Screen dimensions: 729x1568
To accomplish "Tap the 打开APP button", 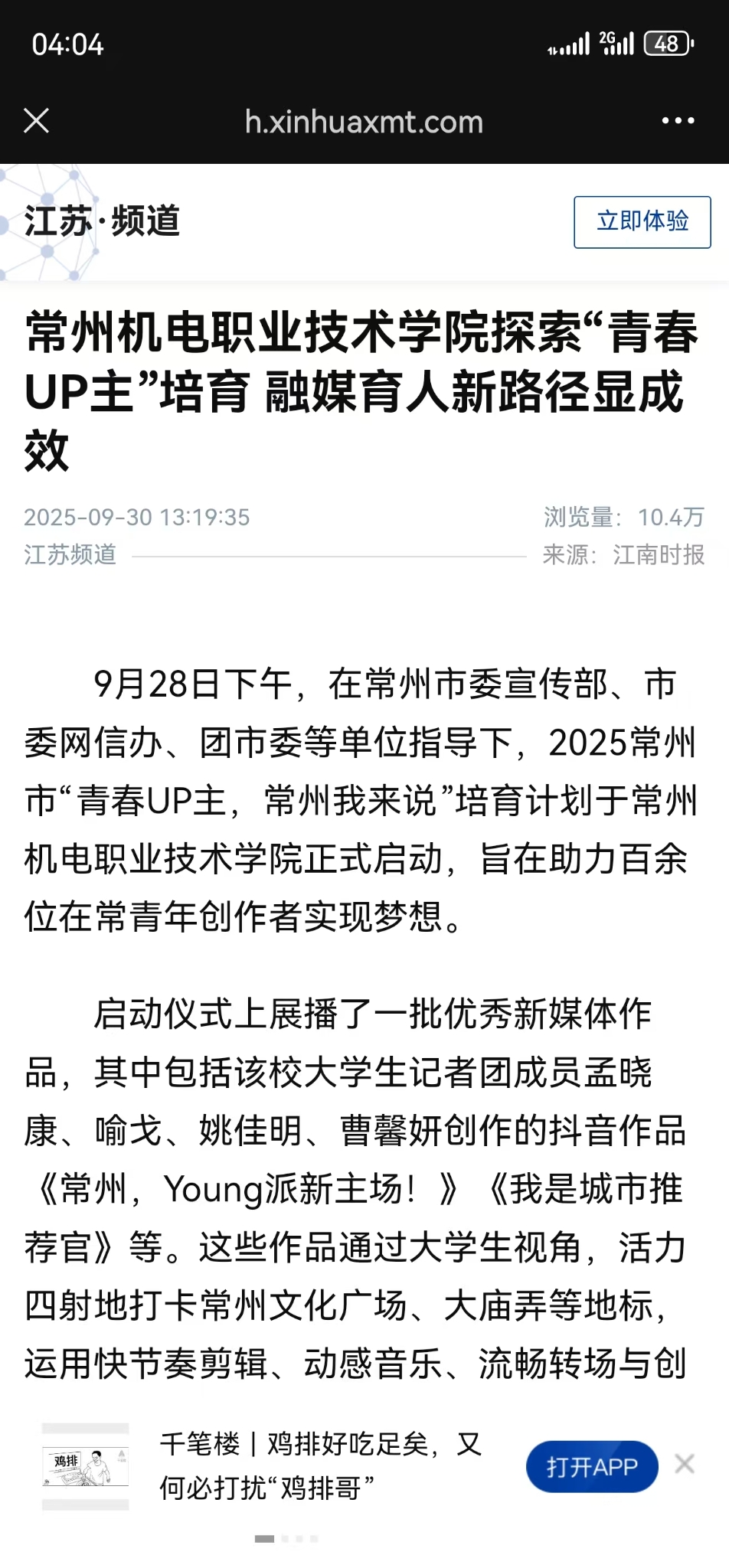I will tap(591, 1466).
